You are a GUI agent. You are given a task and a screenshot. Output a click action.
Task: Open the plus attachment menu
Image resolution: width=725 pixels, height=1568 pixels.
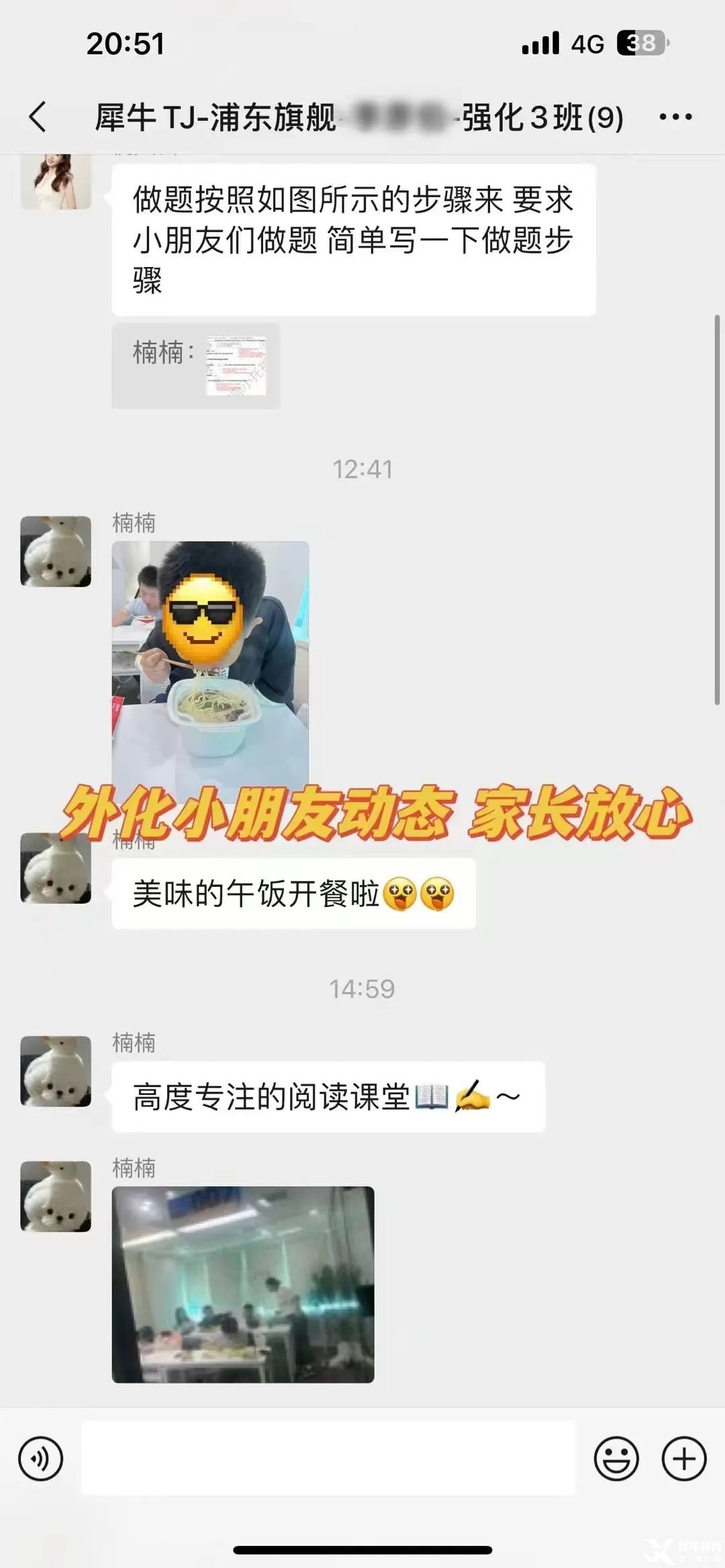tap(684, 1459)
